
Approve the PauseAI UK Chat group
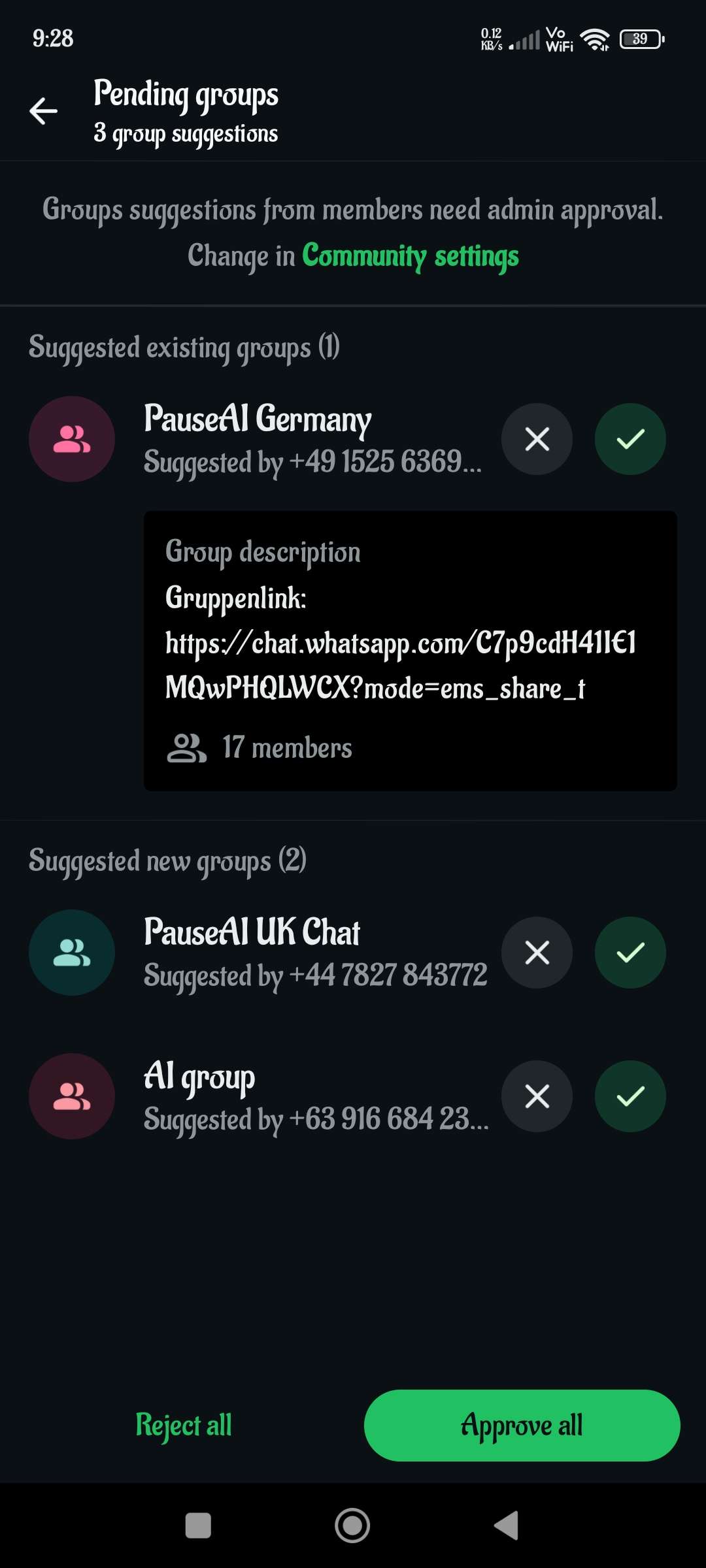pyautogui.click(x=630, y=953)
